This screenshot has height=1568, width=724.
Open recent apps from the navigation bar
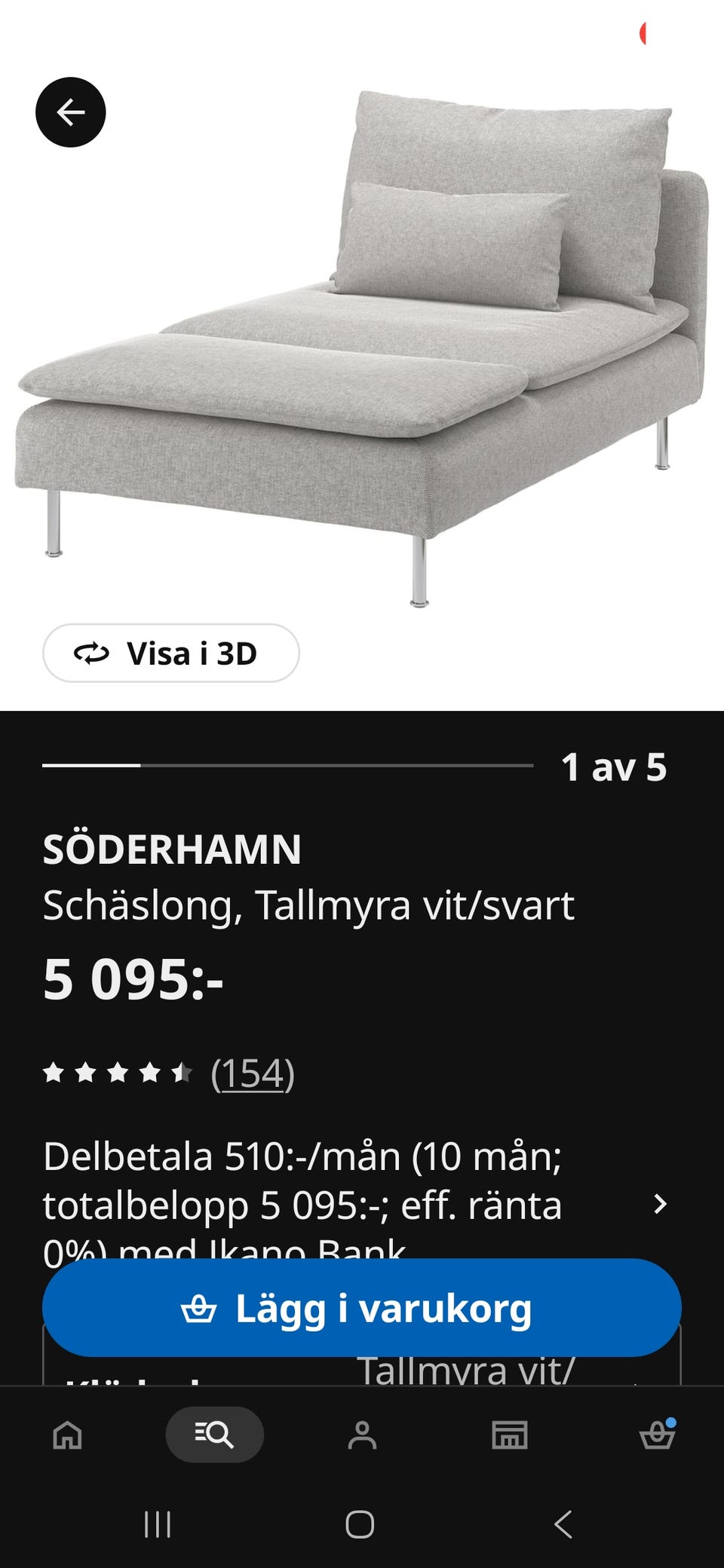pos(158,1524)
